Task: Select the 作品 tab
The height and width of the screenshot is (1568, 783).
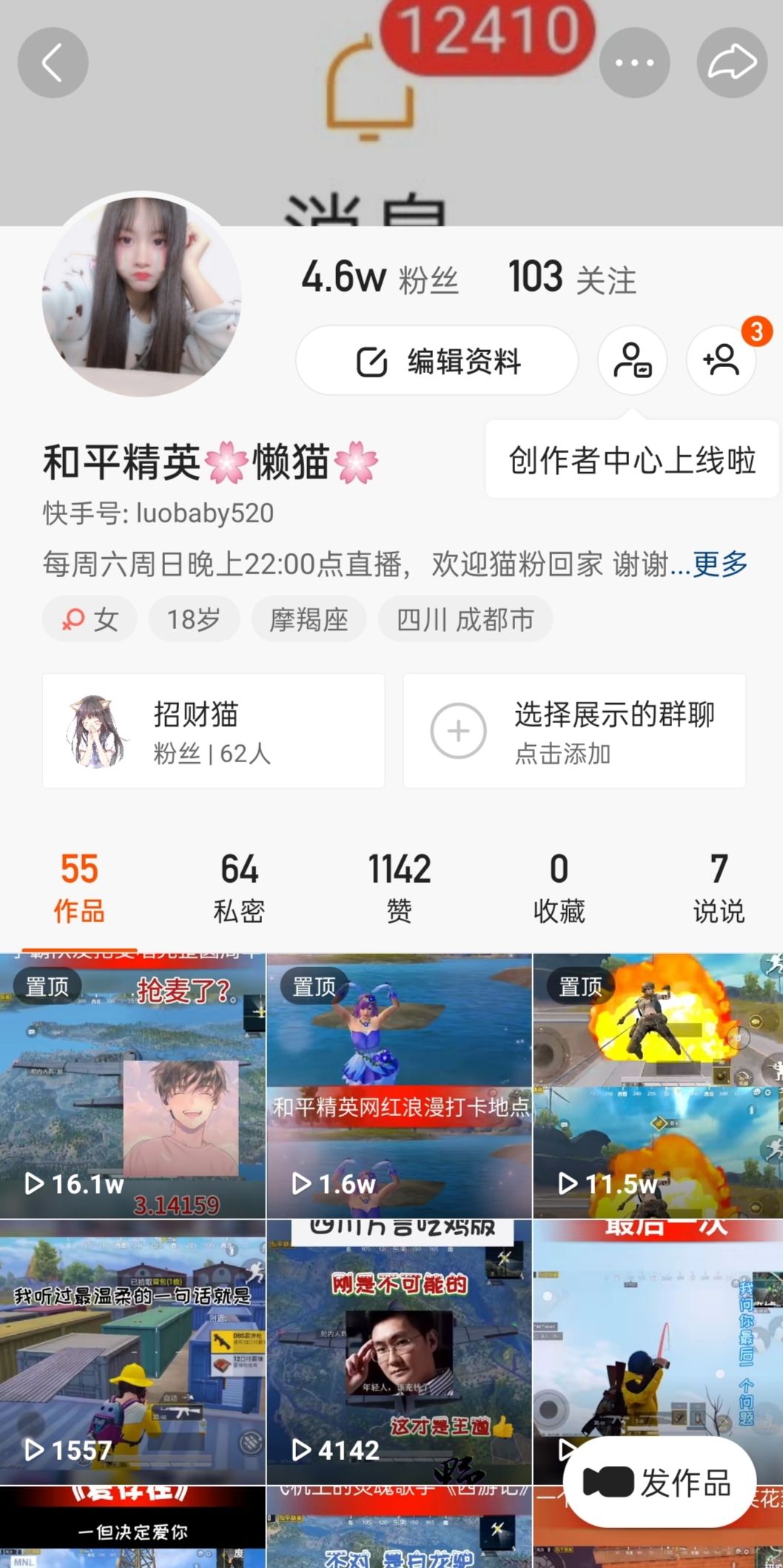Action: (79, 887)
